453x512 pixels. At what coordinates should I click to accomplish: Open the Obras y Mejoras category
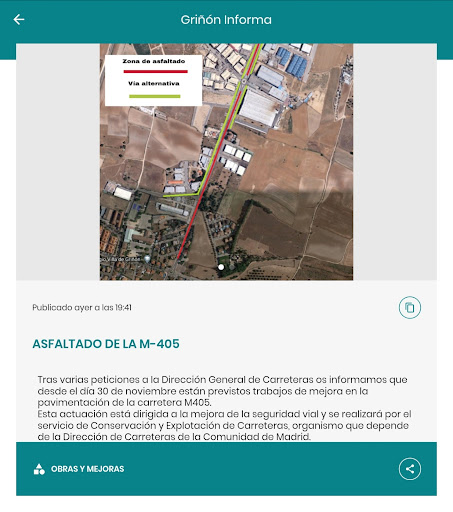(79, 469)
